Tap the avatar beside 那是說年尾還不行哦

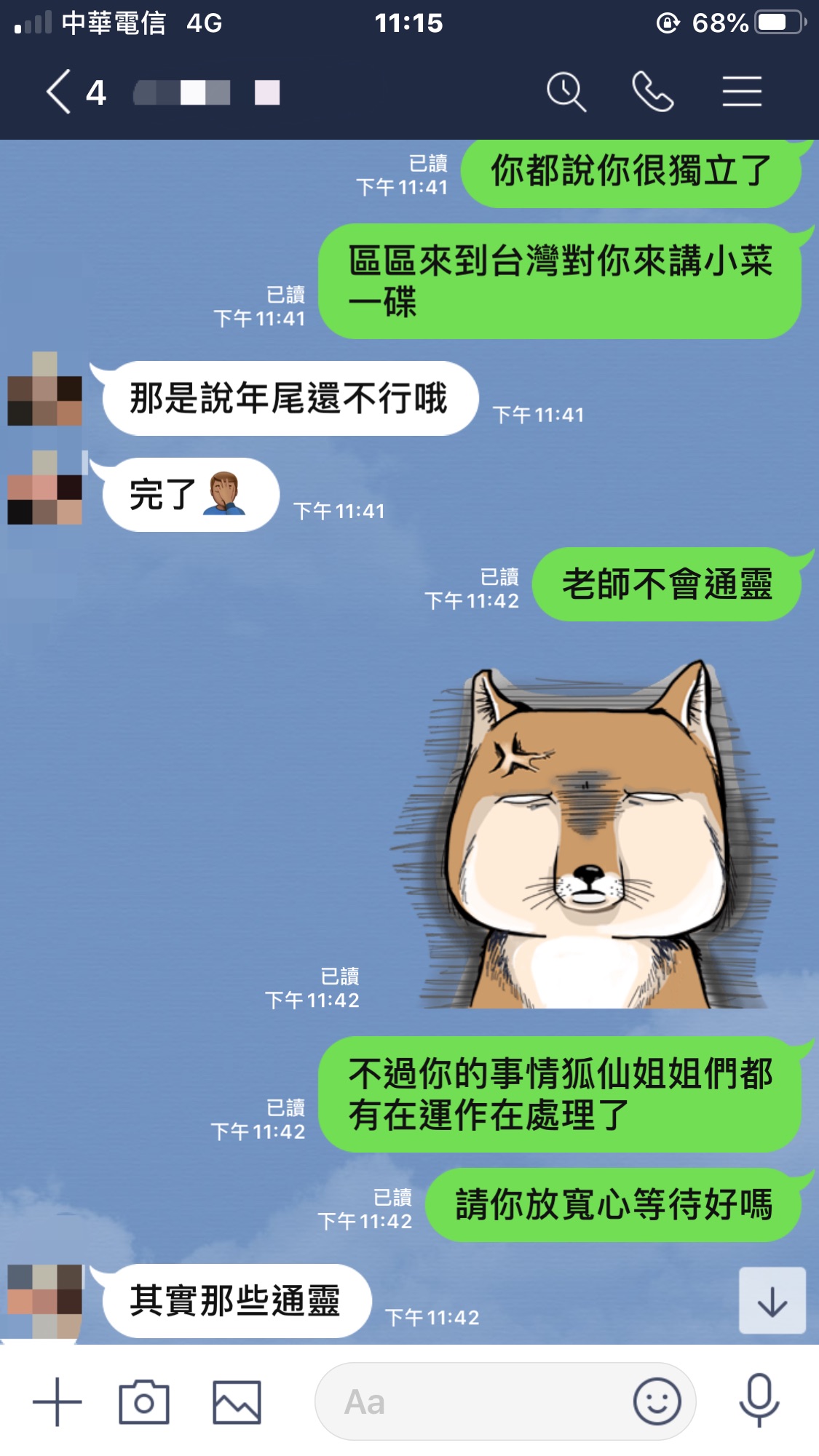44,390
